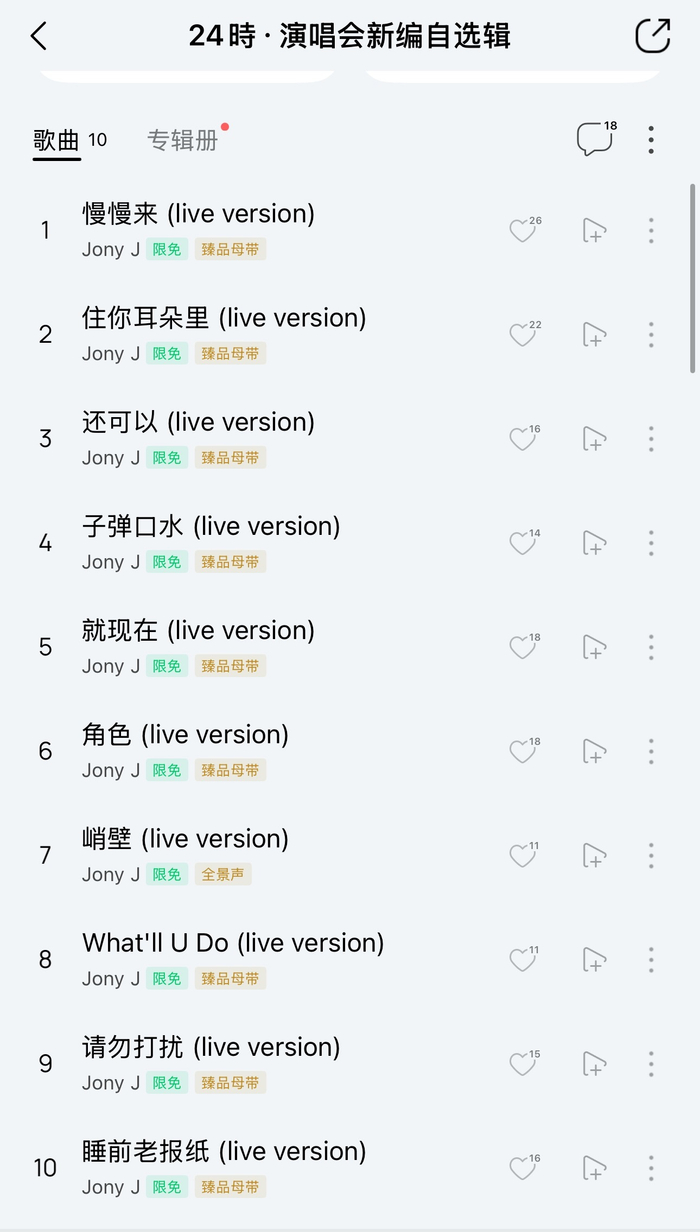Like the song 睡前老报纸 (live version)
This screenshot has height=1232, width=700.
click(x=522, y=1168)
